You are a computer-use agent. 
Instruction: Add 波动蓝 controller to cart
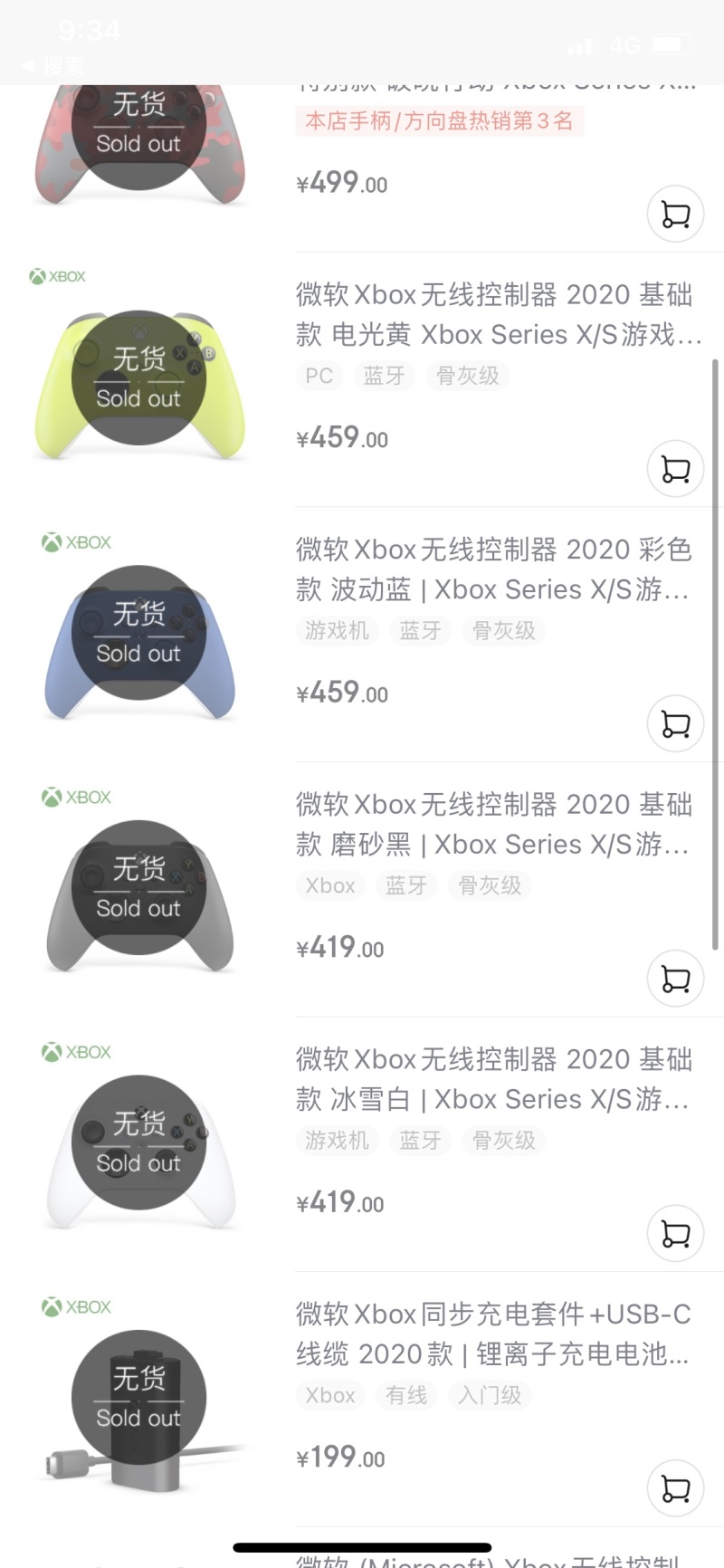click(675, 724)
